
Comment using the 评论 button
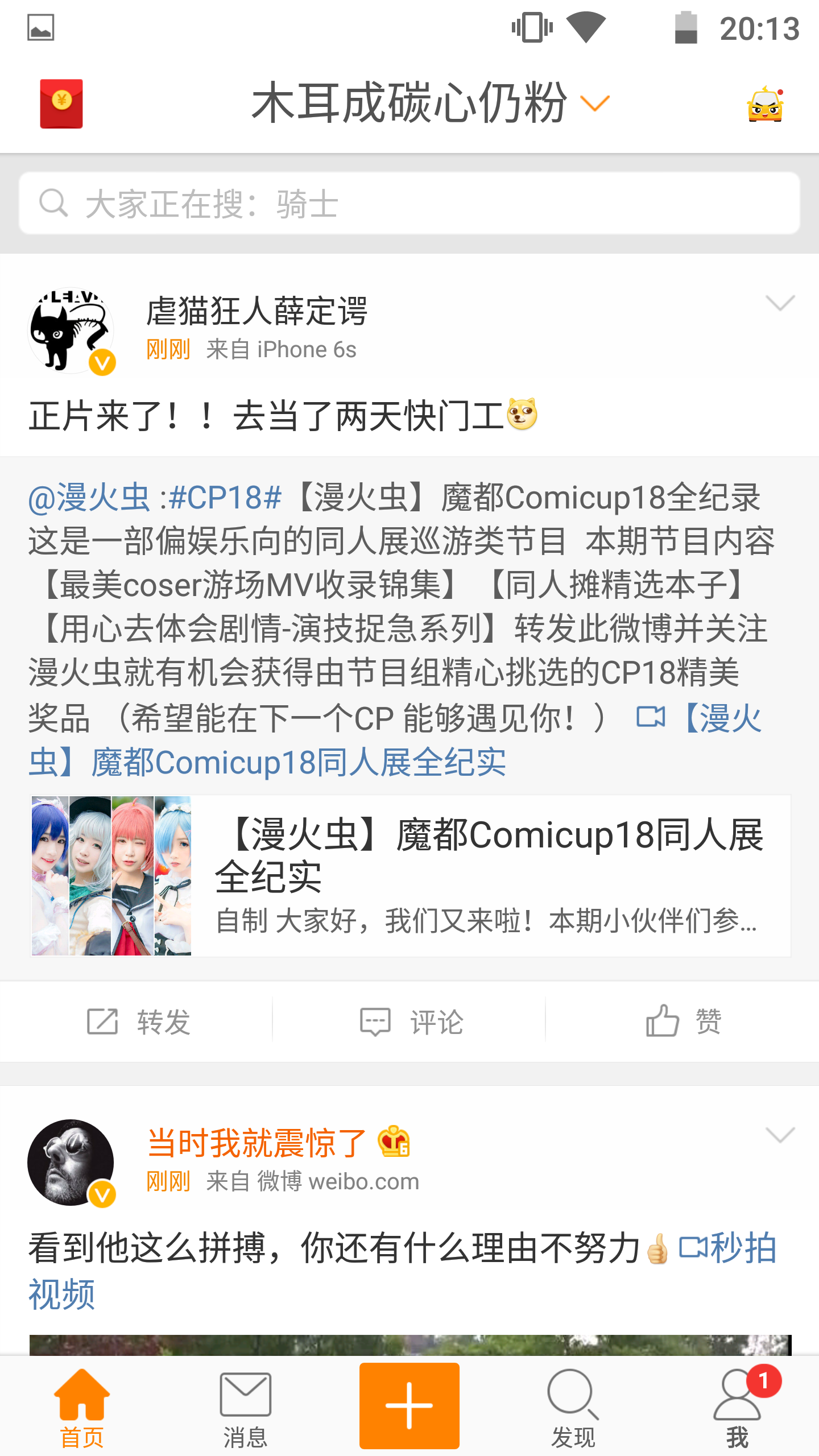tap(409, 1021)
